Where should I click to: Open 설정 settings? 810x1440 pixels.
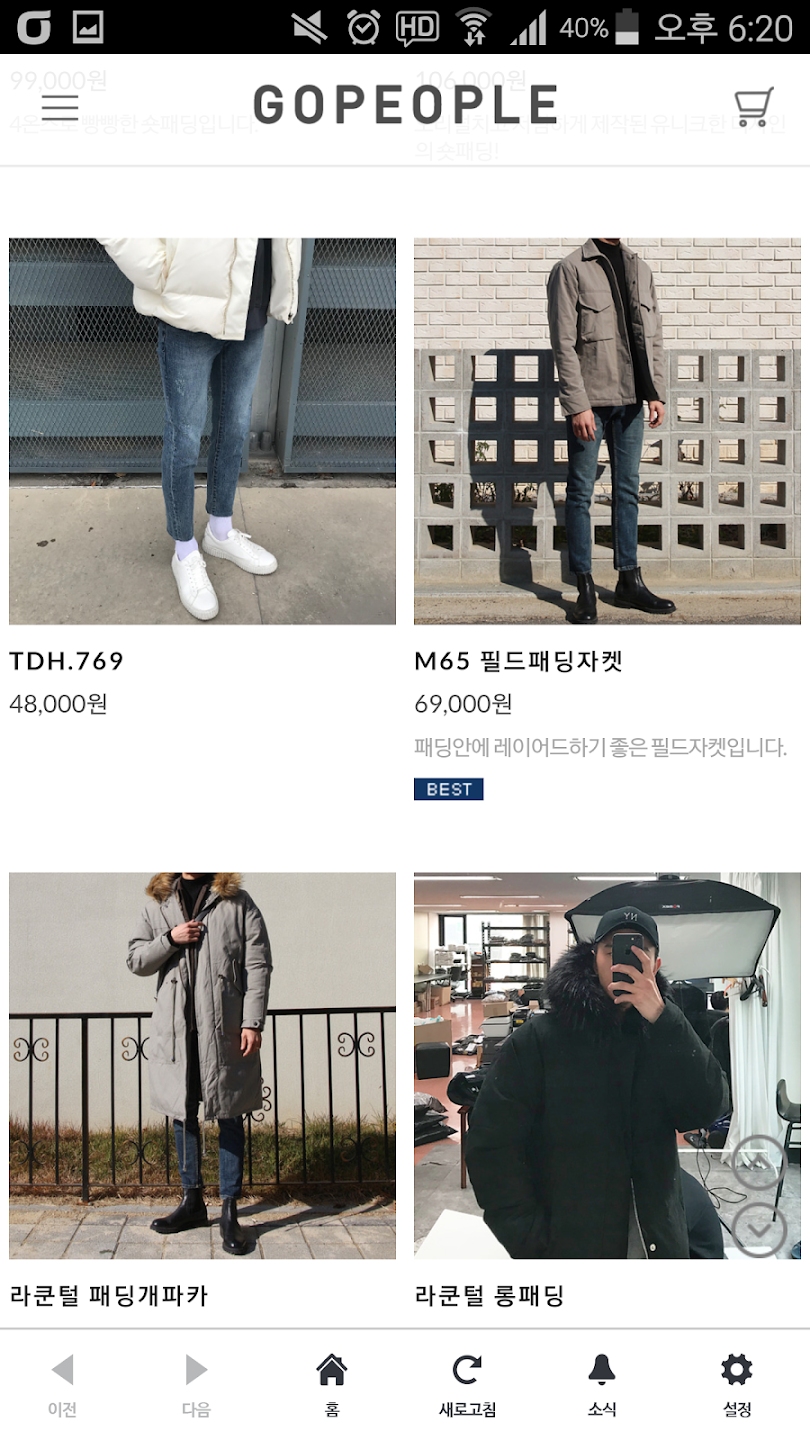[737, 1384]
